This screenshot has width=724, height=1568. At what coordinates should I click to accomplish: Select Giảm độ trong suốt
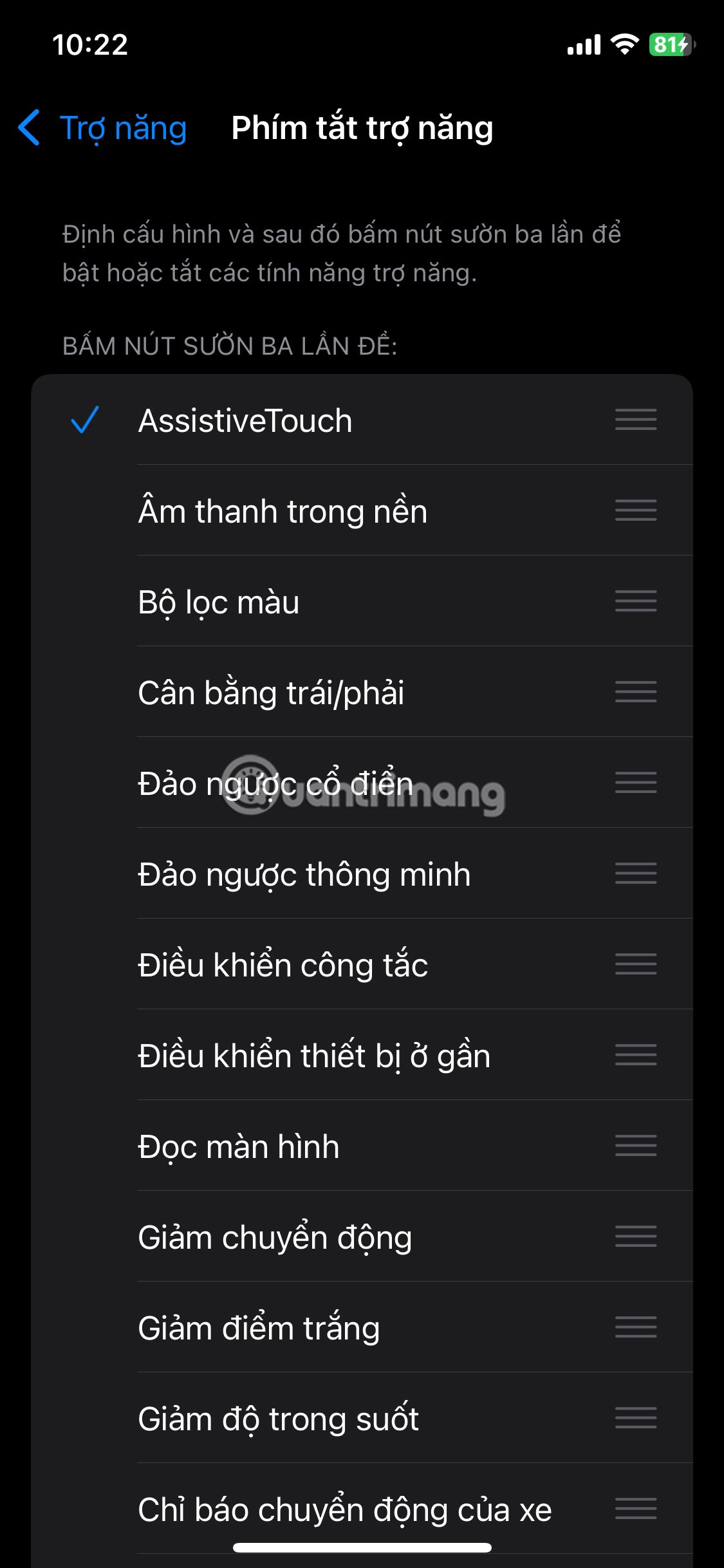click(x=278, y=1419)
